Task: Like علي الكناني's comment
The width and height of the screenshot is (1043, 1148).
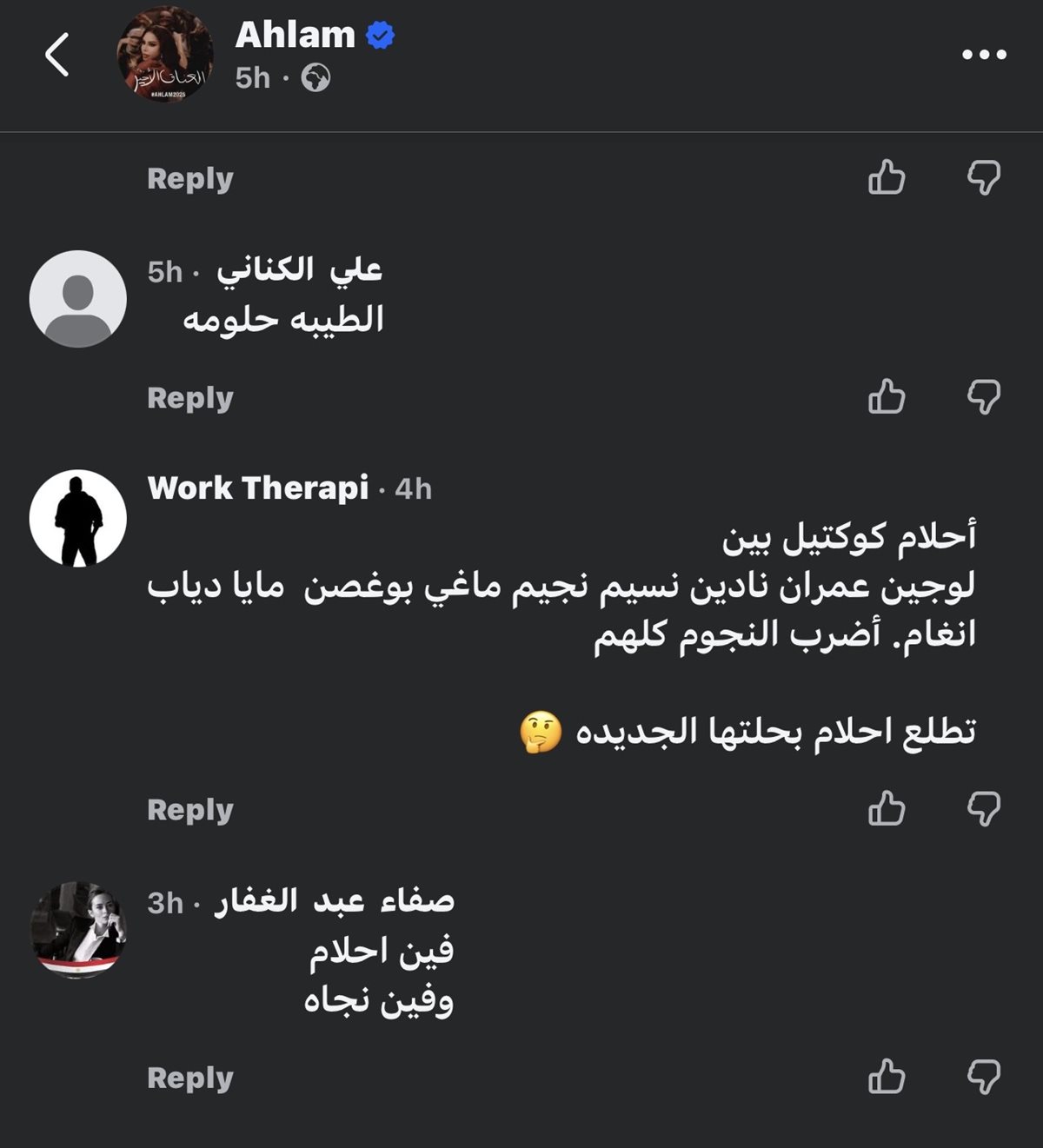Action: (887, 396)
